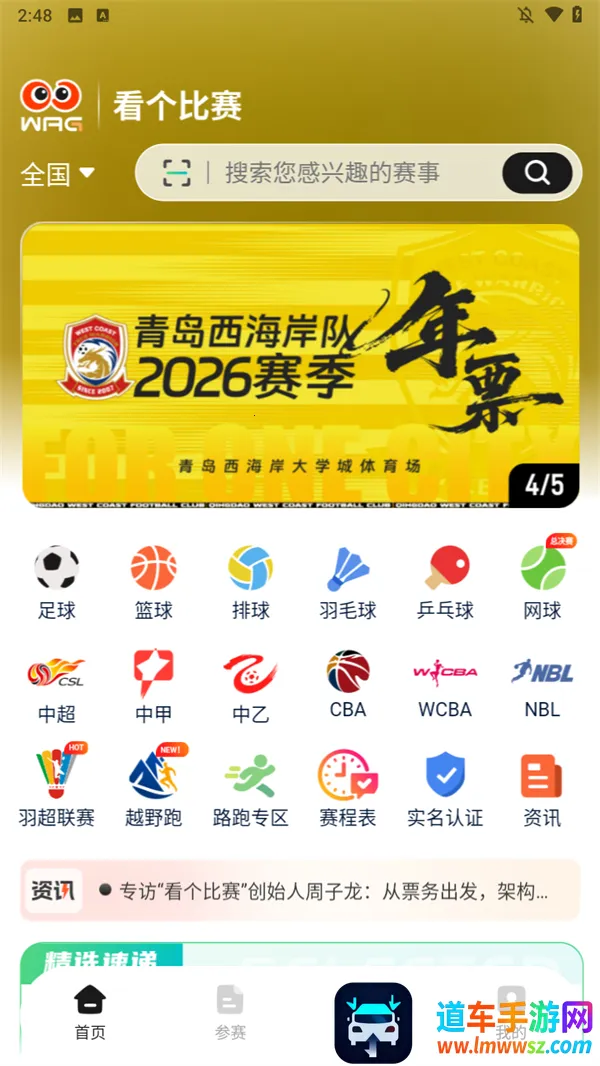This screenshot has width=600, height=1066.
Task: Switch to the 首页 tab
Action: 90,1011
